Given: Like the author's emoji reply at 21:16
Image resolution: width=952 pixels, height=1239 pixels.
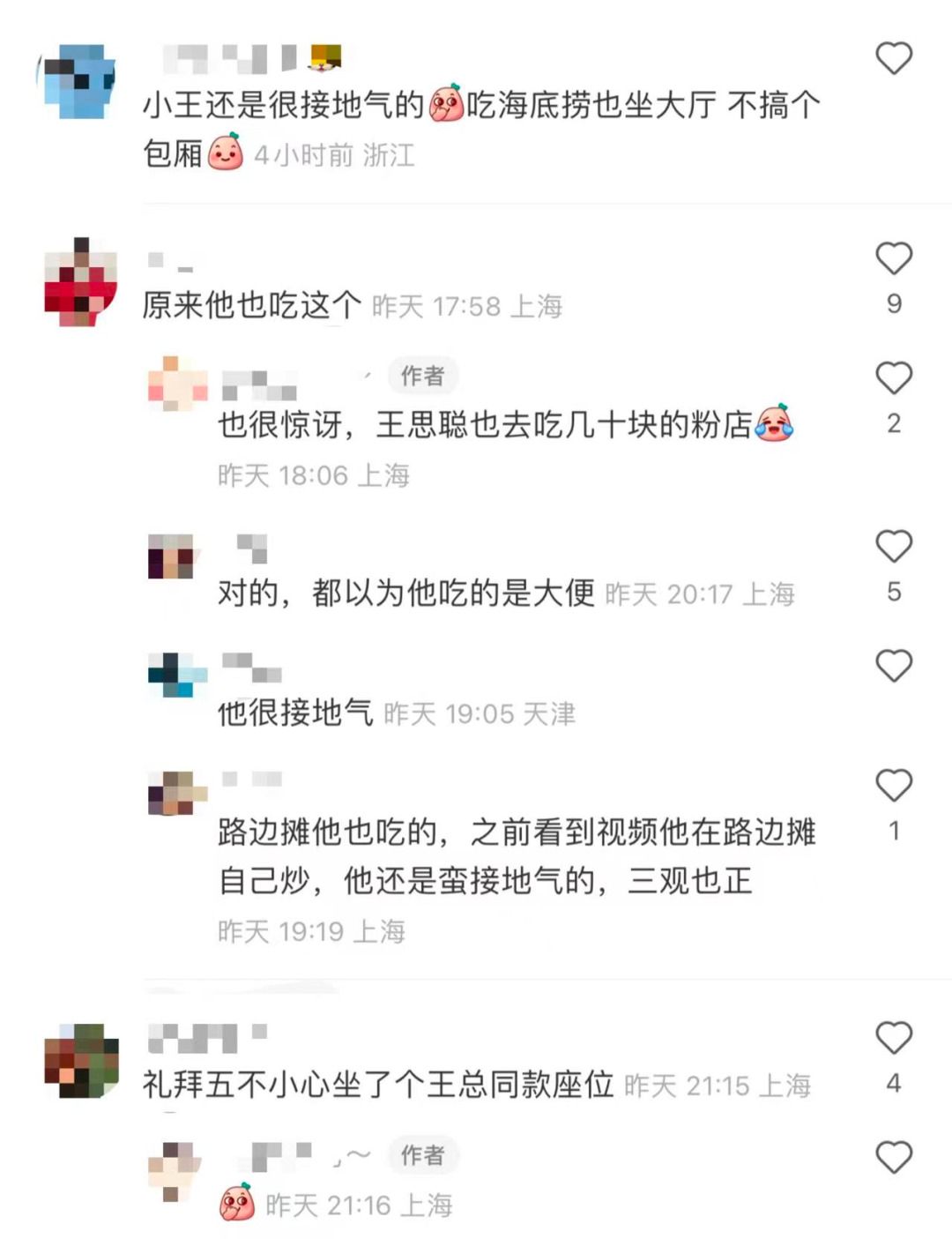Looking at the screenshot, I should 893,1157.
